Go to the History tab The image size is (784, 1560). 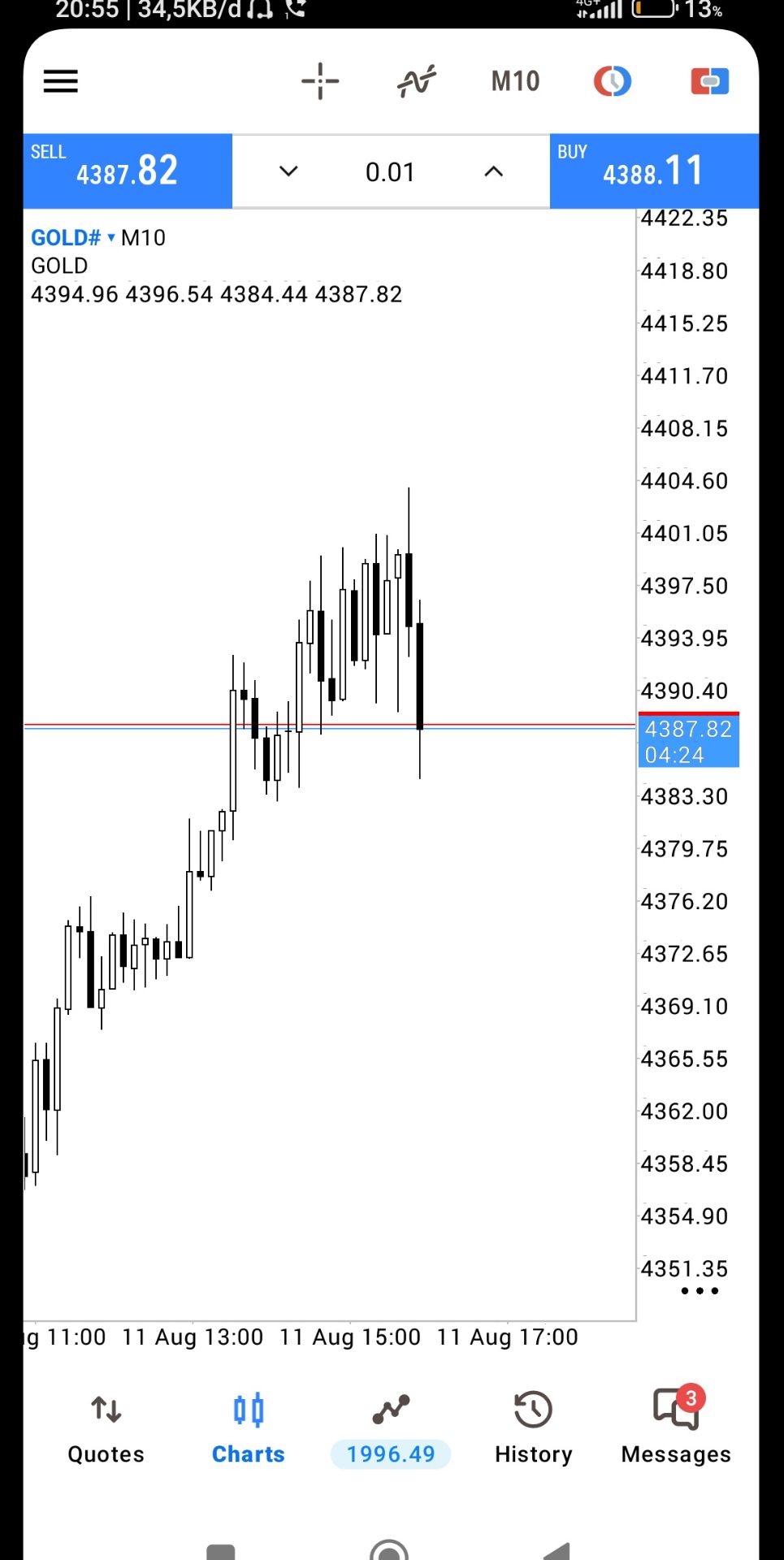534,1427
